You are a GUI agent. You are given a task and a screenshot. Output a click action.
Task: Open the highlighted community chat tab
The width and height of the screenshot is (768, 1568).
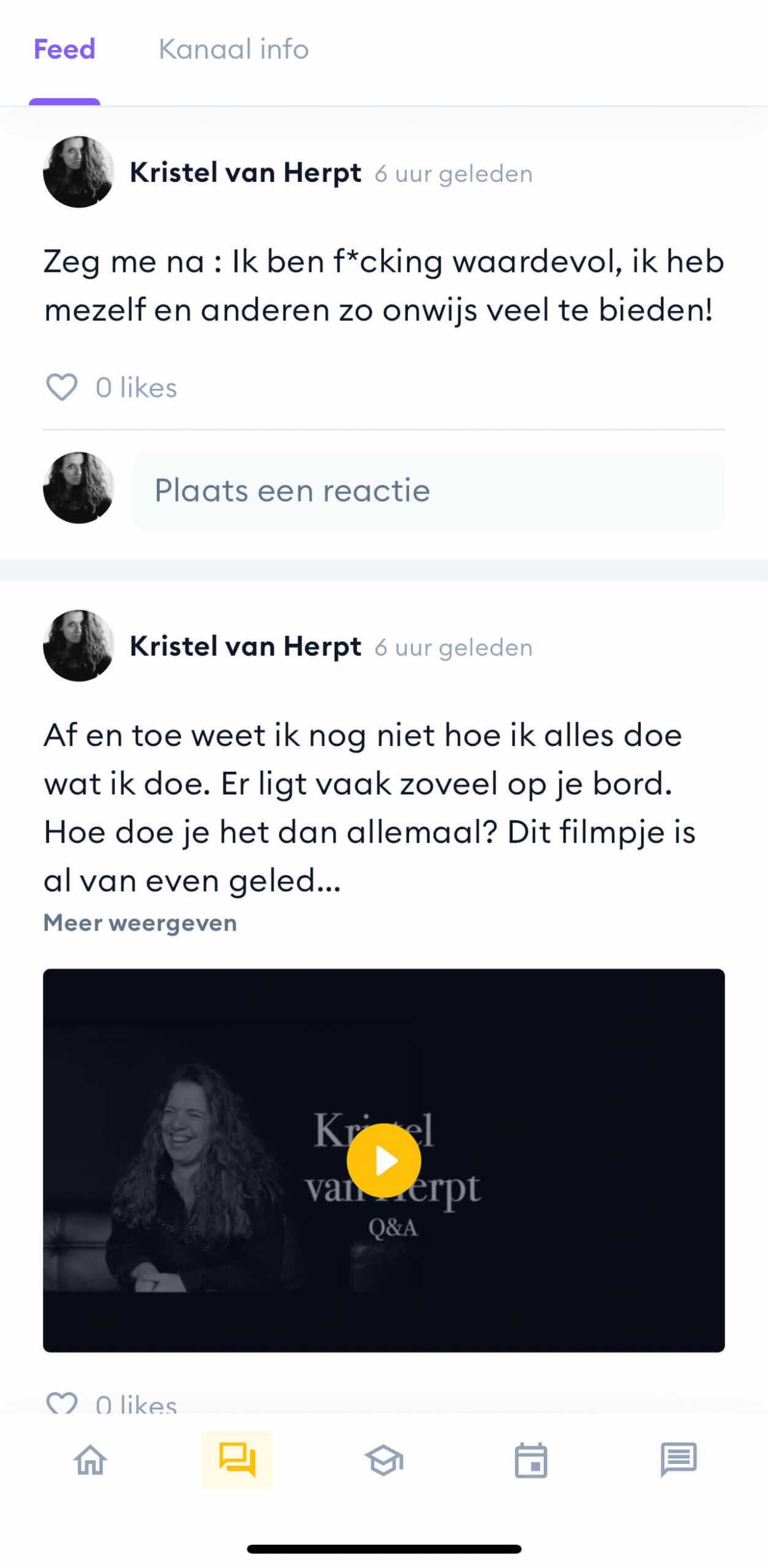click(236, 1460)
